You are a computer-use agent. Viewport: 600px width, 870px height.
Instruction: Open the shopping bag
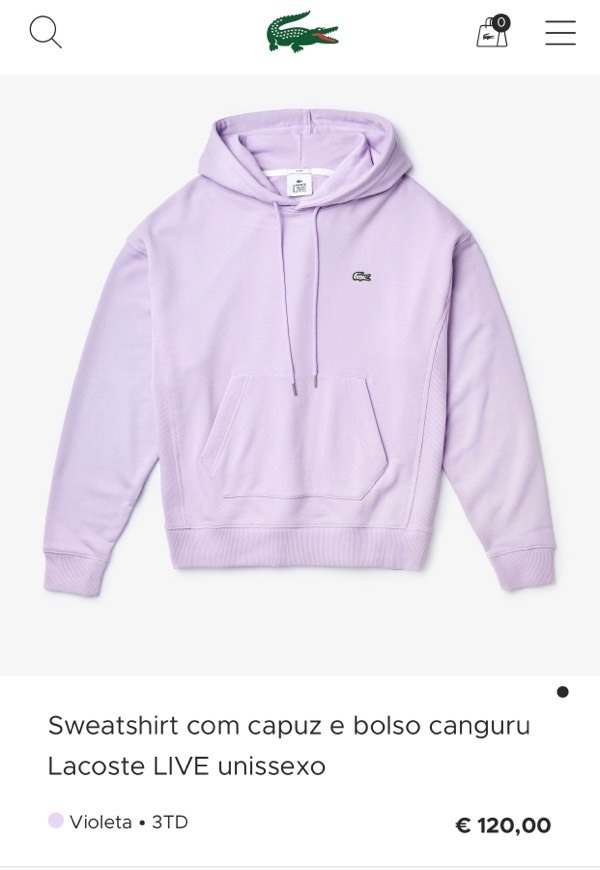(491, 32)
